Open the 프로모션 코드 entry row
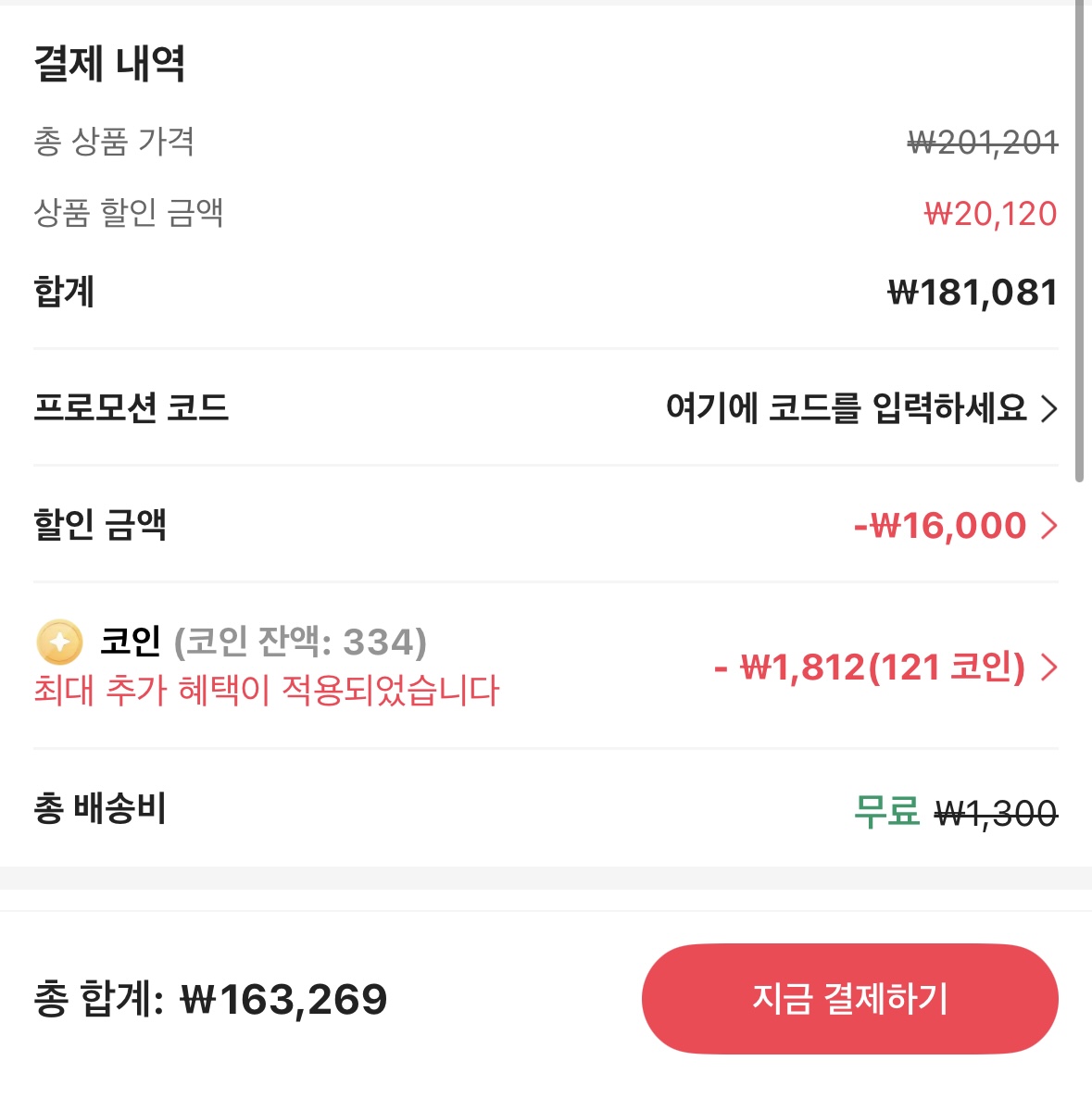 pos(860,407)
